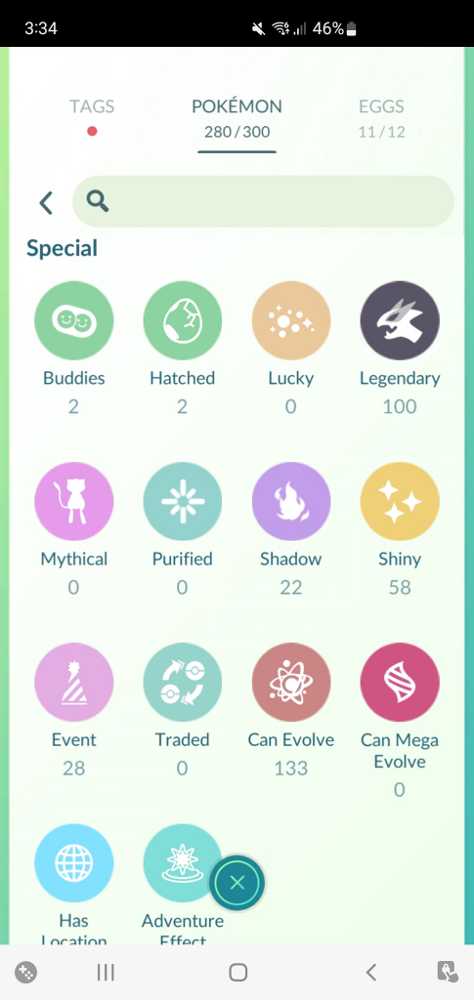Go back with the arrow beside search

point(46,203)
